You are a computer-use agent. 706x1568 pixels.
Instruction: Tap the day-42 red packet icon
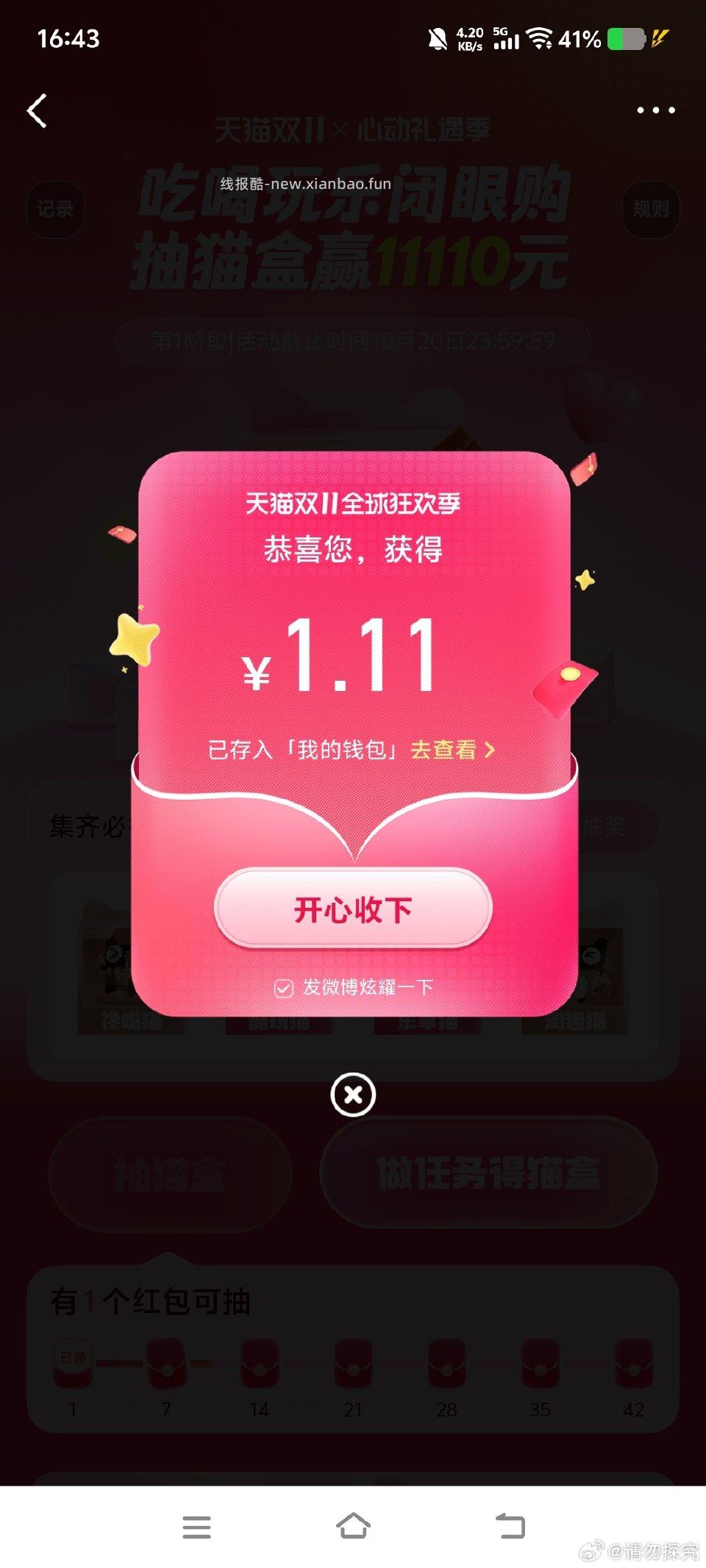tap(635, 1364)
